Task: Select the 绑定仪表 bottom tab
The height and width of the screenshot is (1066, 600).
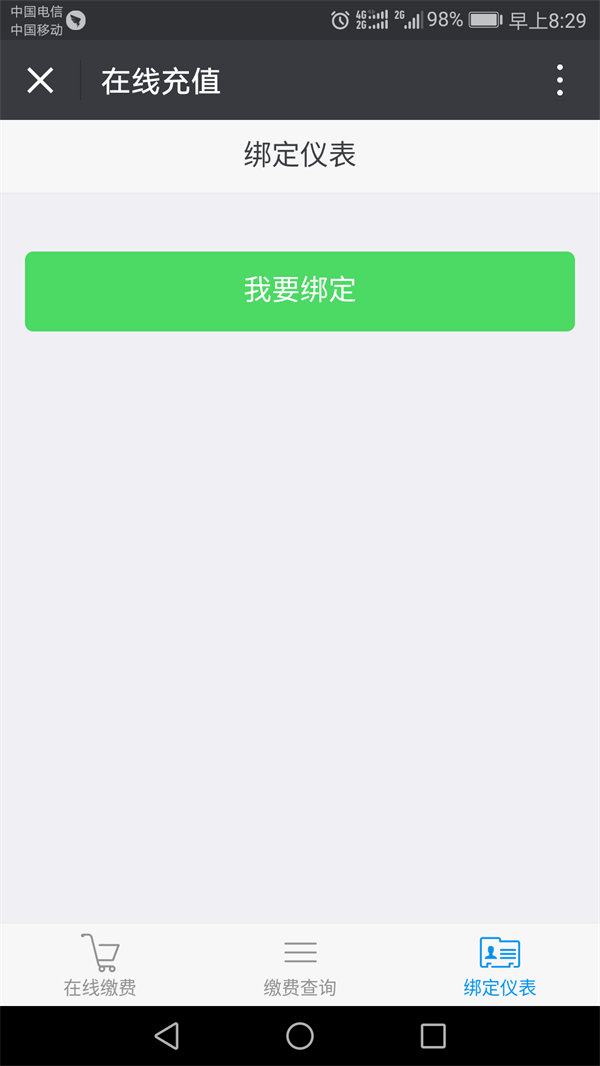Action: point(499,965)
